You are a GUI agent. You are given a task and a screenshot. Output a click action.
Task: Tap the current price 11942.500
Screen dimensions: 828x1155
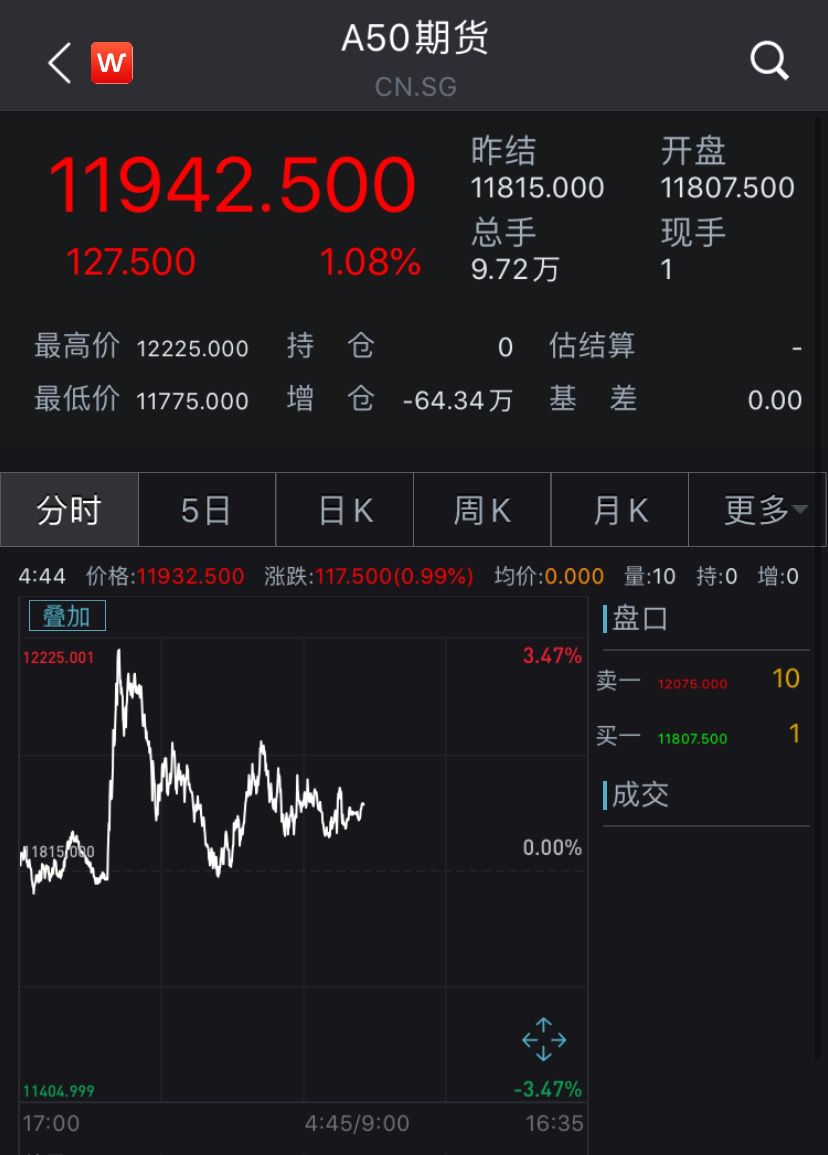pyautogui.click(x=234, y=186)
